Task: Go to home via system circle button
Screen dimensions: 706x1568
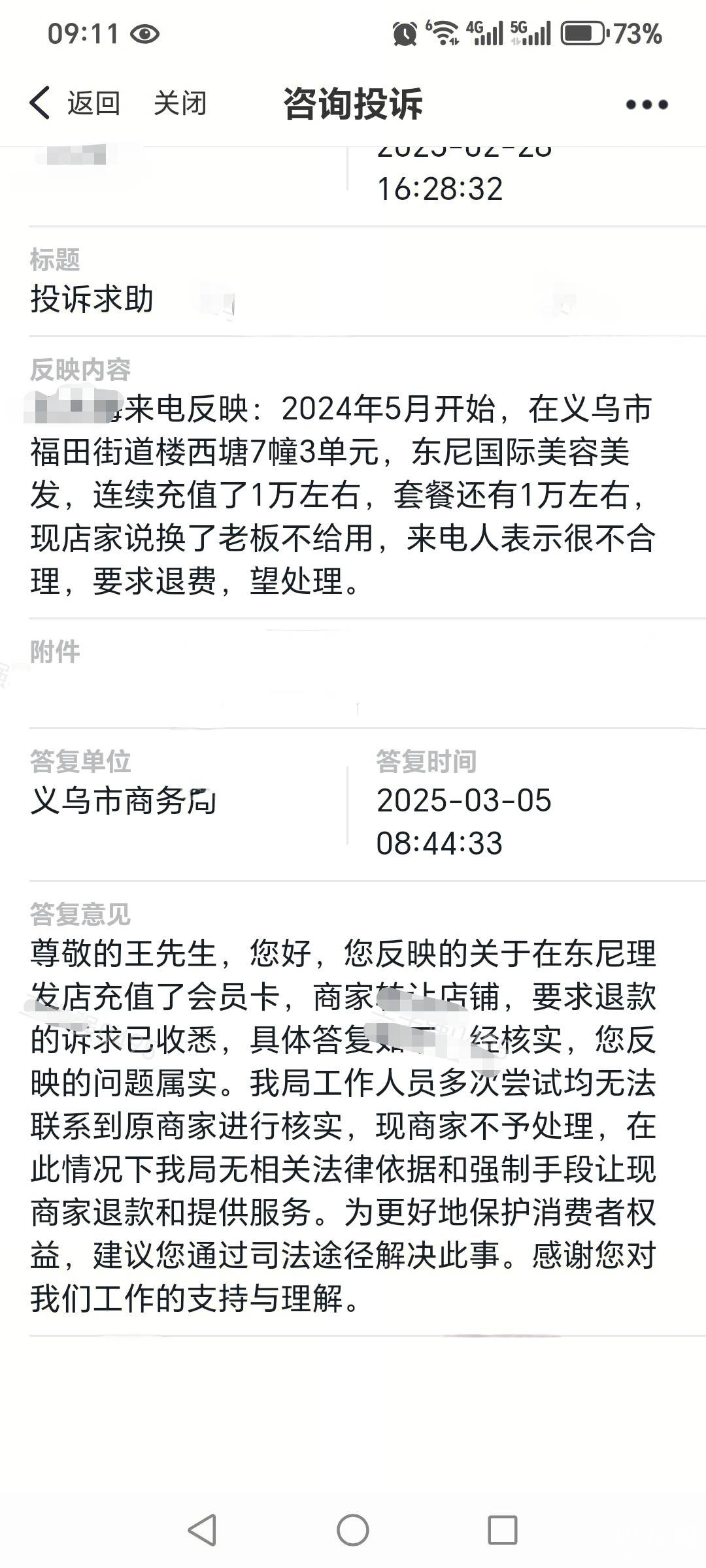Action: pos(353,1530)
